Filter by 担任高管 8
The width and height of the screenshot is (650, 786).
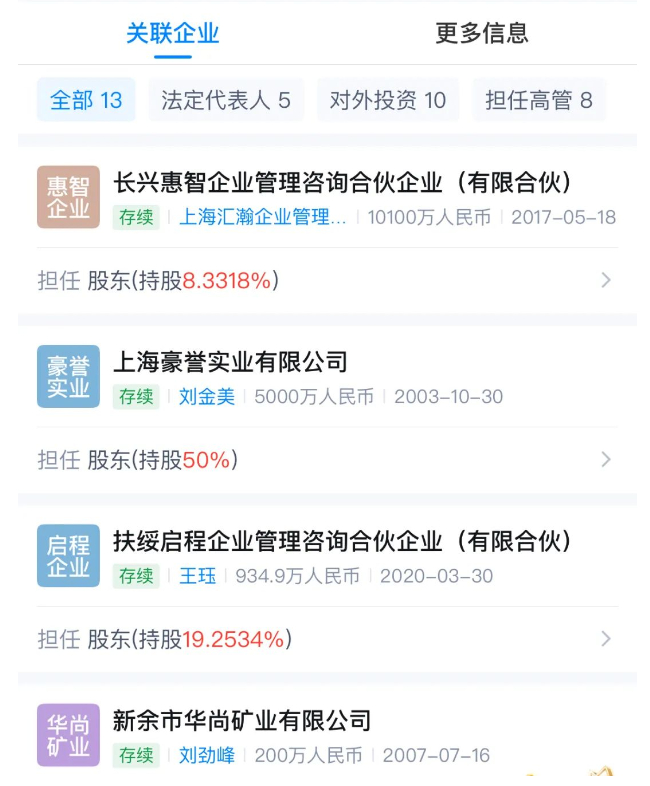tap(538, 100)
